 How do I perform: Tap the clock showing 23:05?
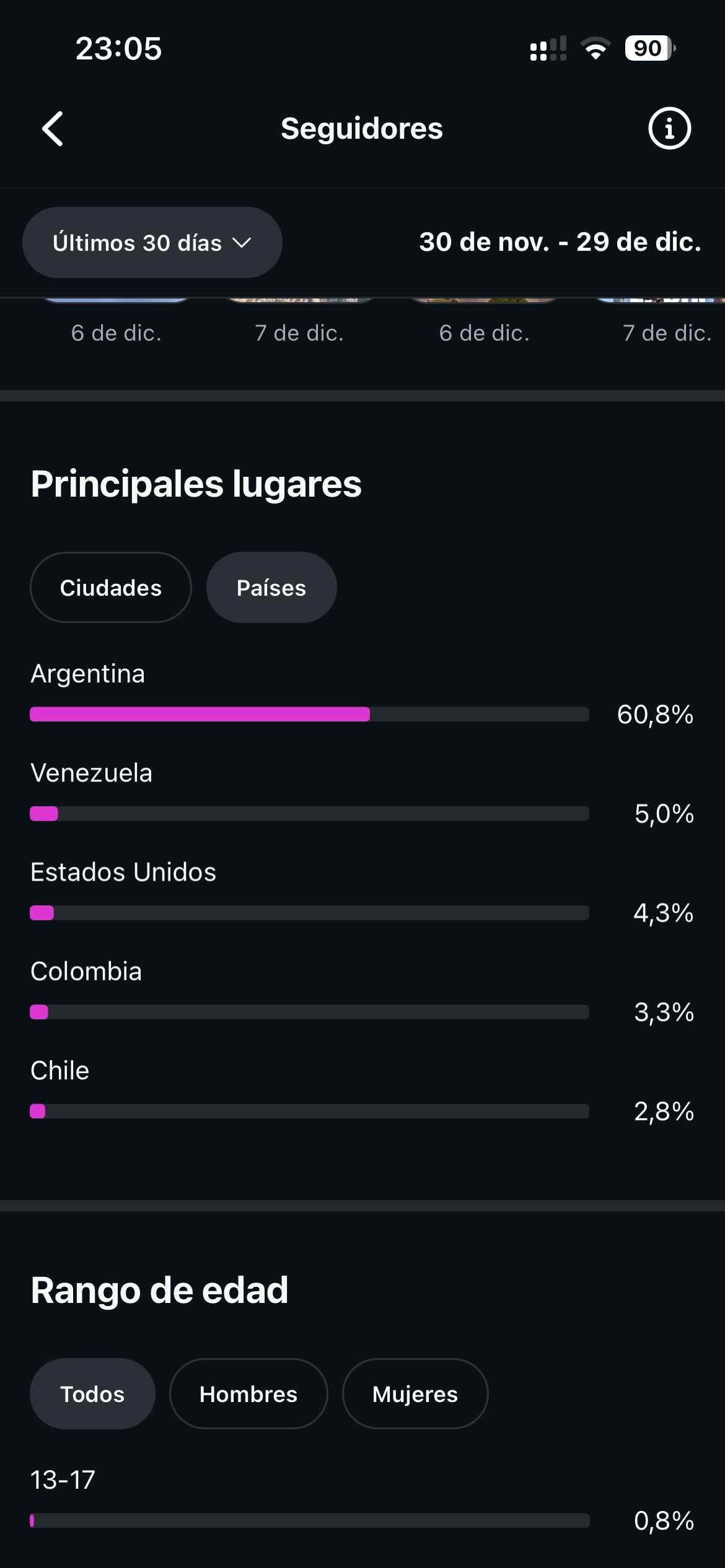tap(118, 48)
